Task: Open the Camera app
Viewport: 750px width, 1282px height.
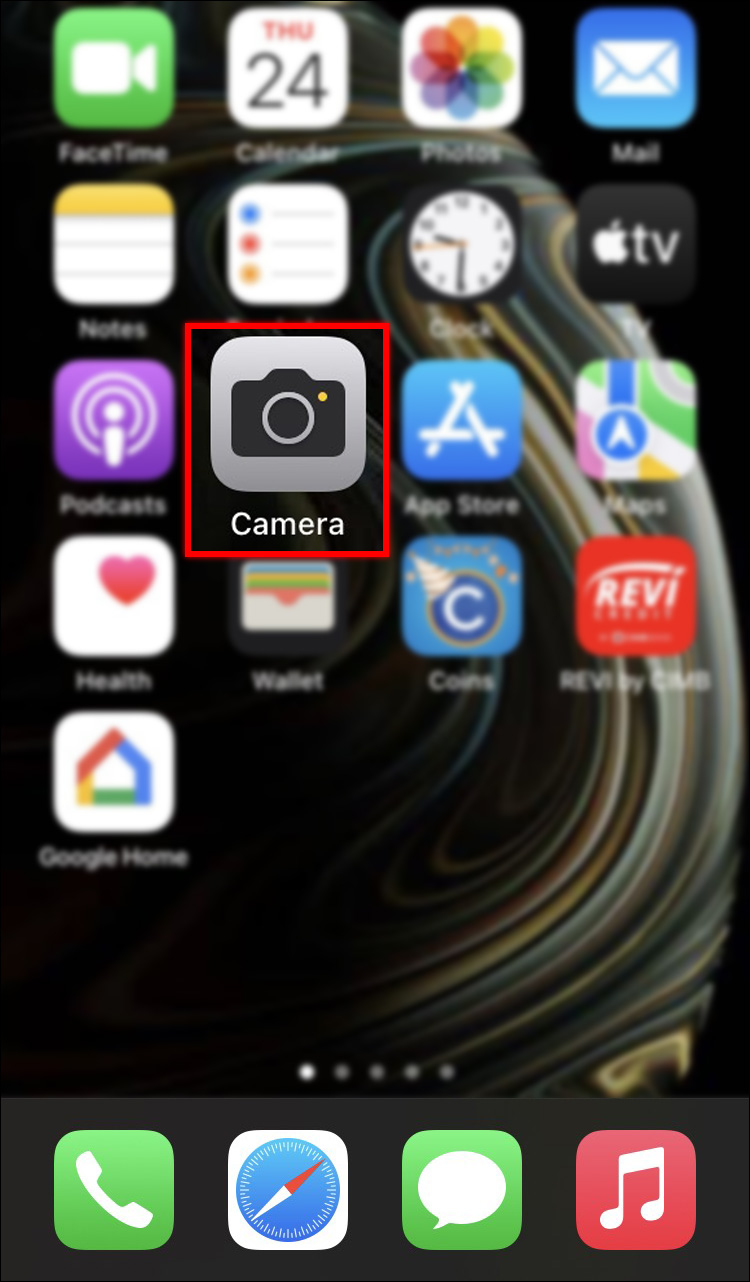Action: [288, 414]
